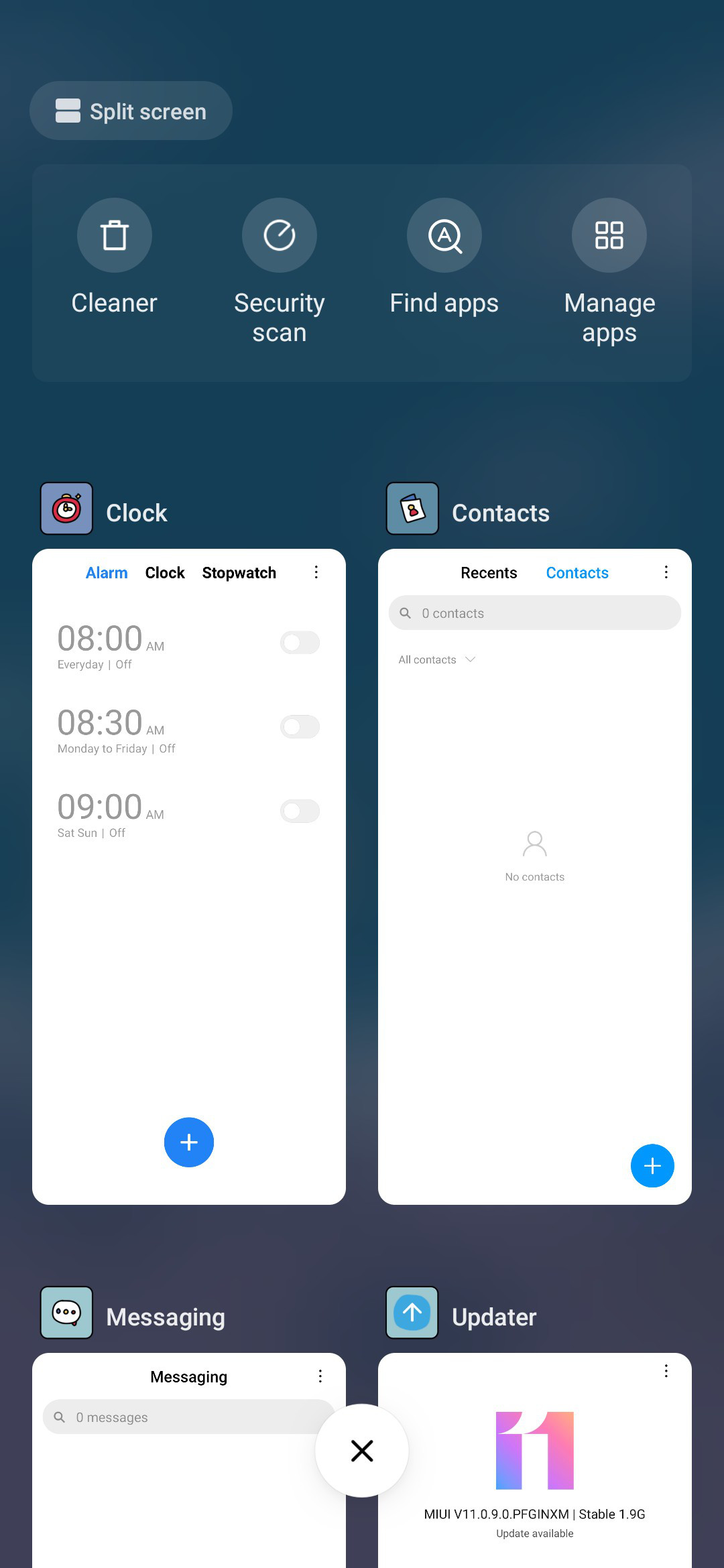
Task: Open Find apps
Action: tap(444, 257)
